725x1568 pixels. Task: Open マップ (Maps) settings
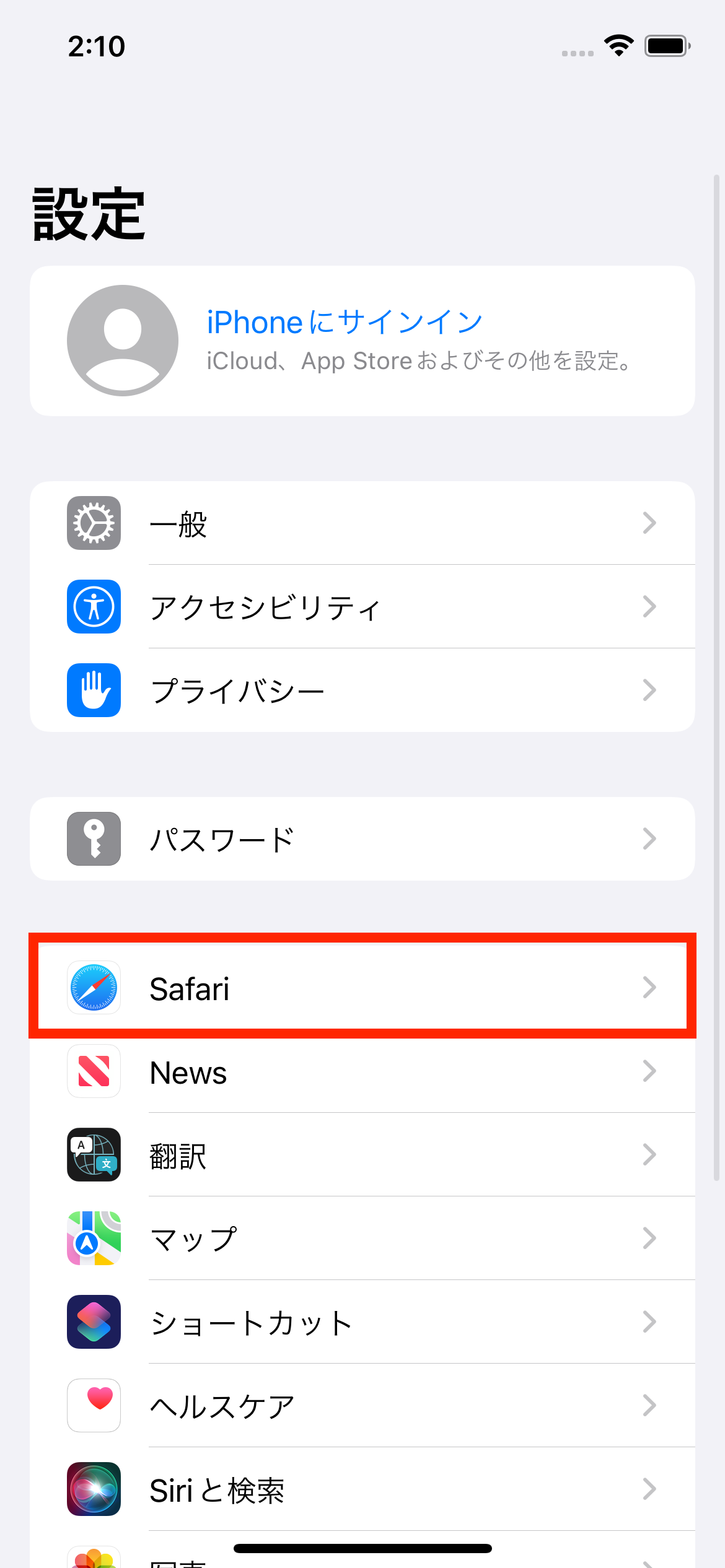362,1238
